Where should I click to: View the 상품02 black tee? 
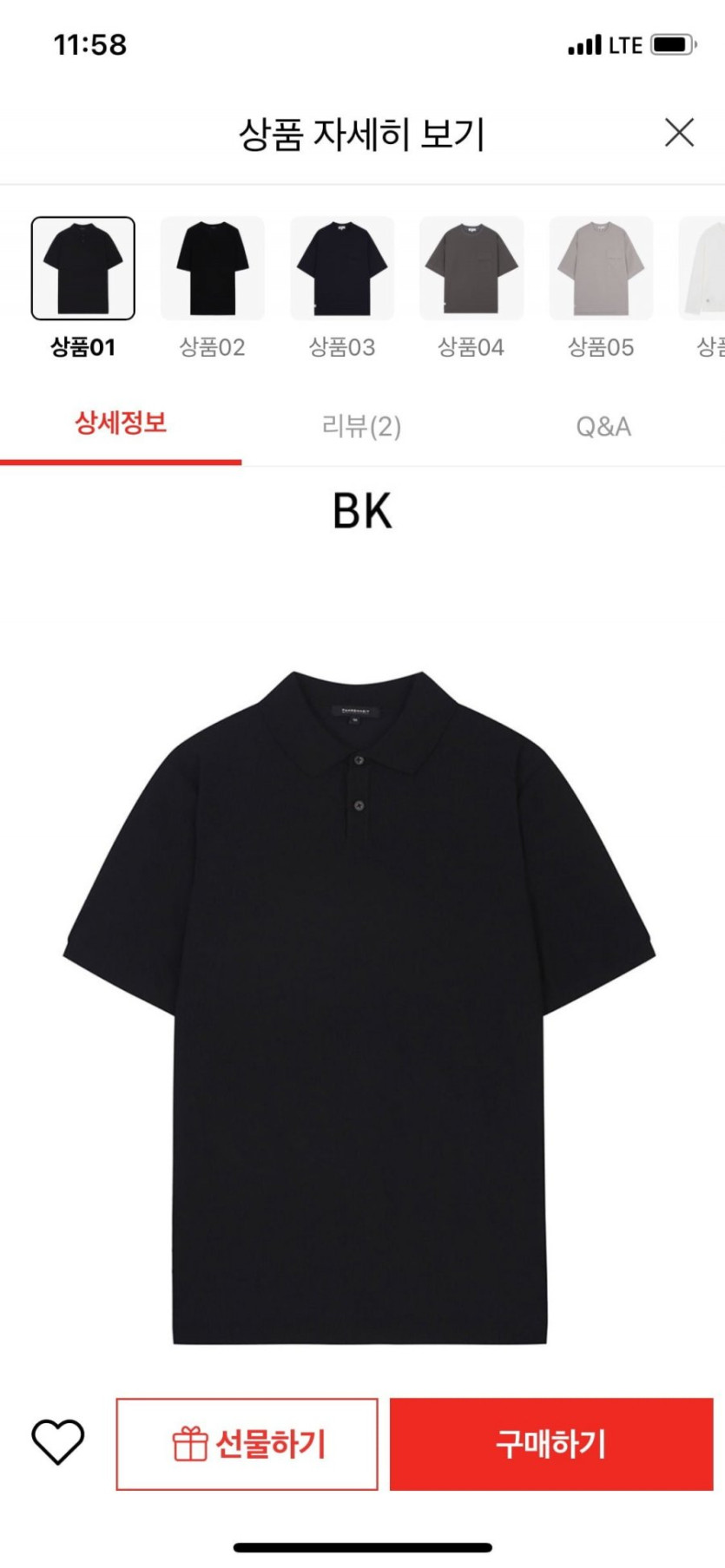click(x=213, y=268)
